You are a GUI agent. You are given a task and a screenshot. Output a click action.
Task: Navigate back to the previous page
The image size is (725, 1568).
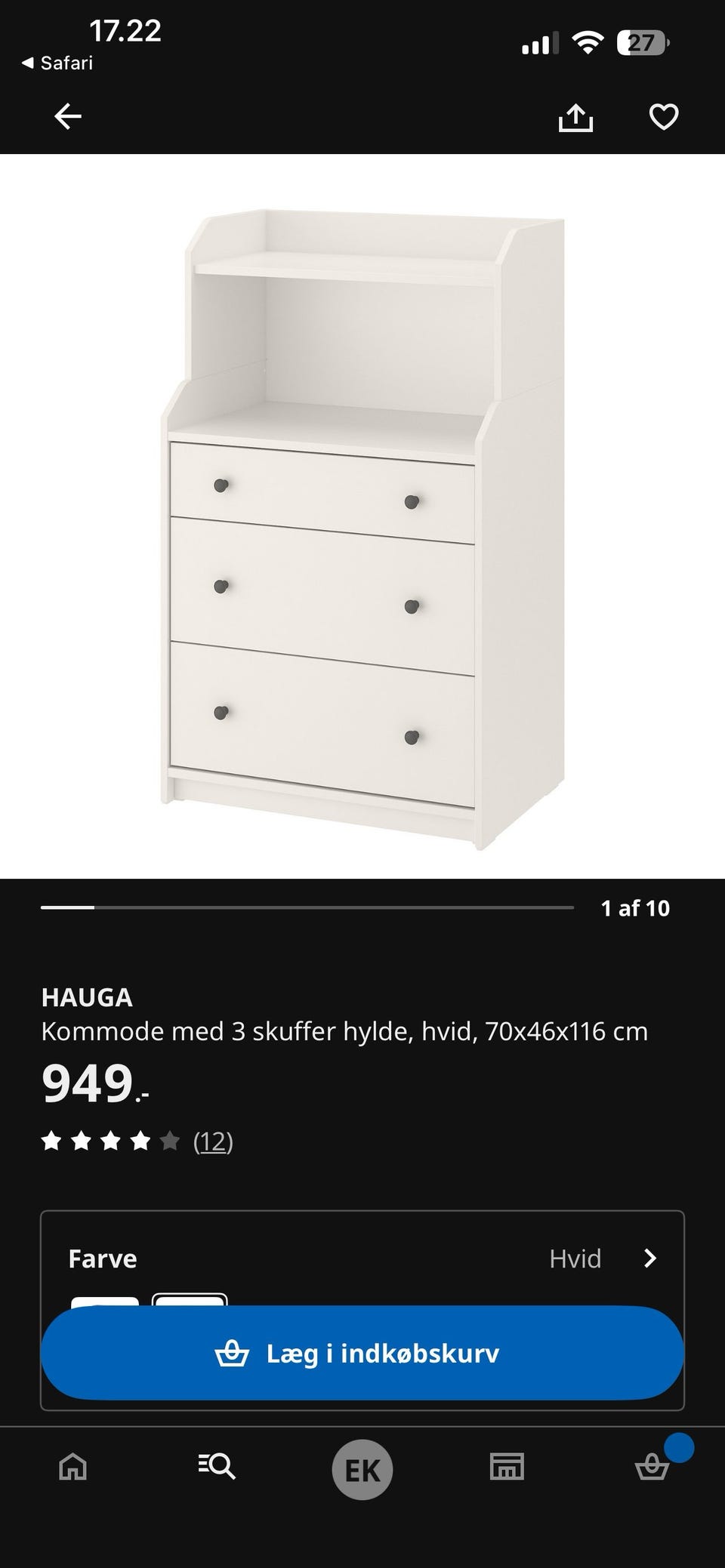click(66, 117)
